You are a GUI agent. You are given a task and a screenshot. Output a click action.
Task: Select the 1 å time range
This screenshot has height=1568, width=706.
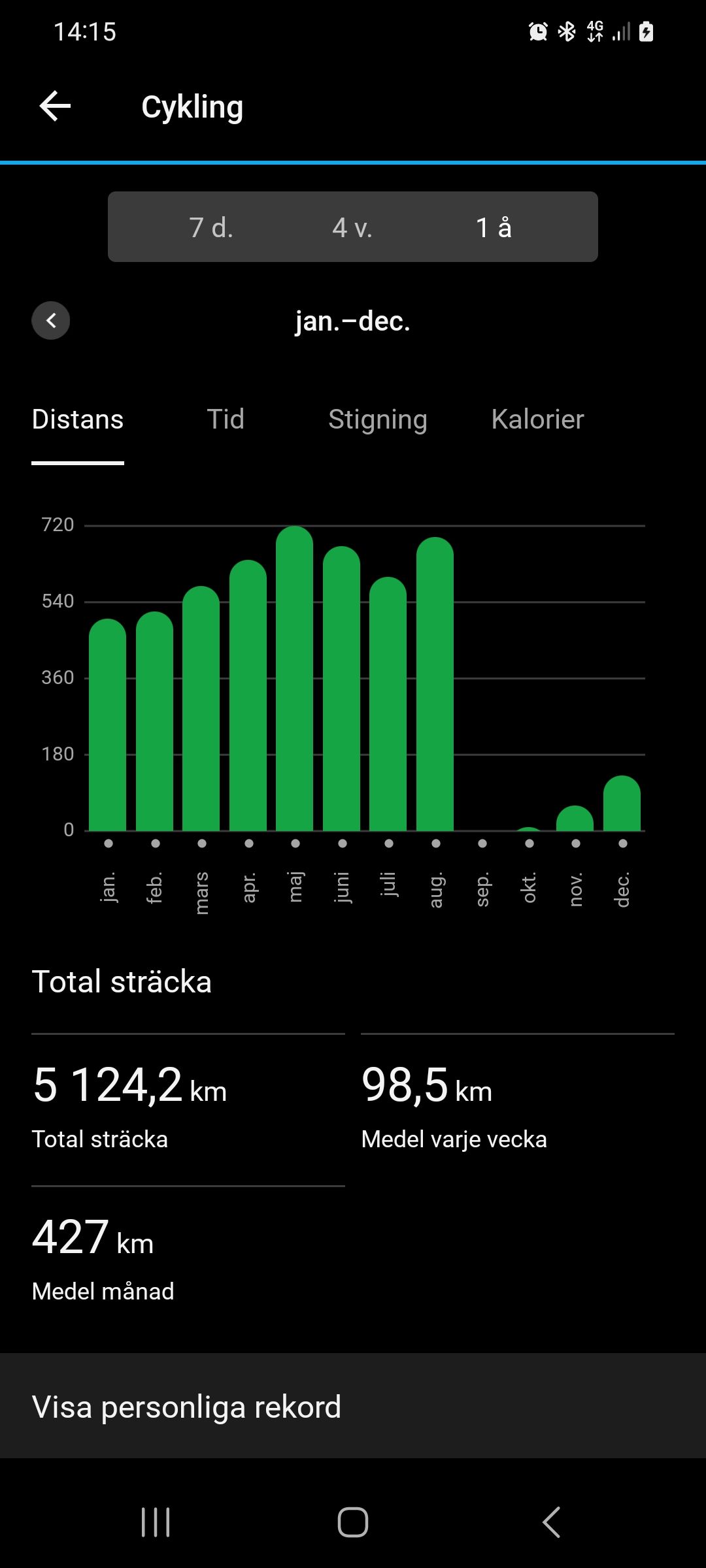494,227
